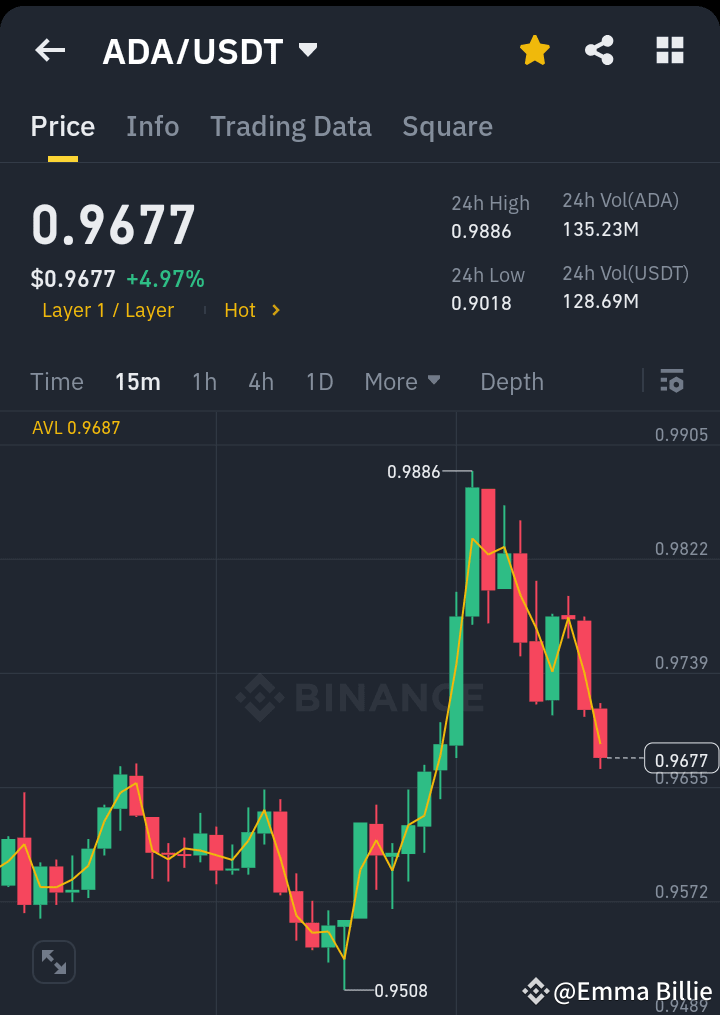Share the ADA/USDT chart
The width and height of the screenshot is (720, 1015).
pyautogui.click(x=599, y=50)
